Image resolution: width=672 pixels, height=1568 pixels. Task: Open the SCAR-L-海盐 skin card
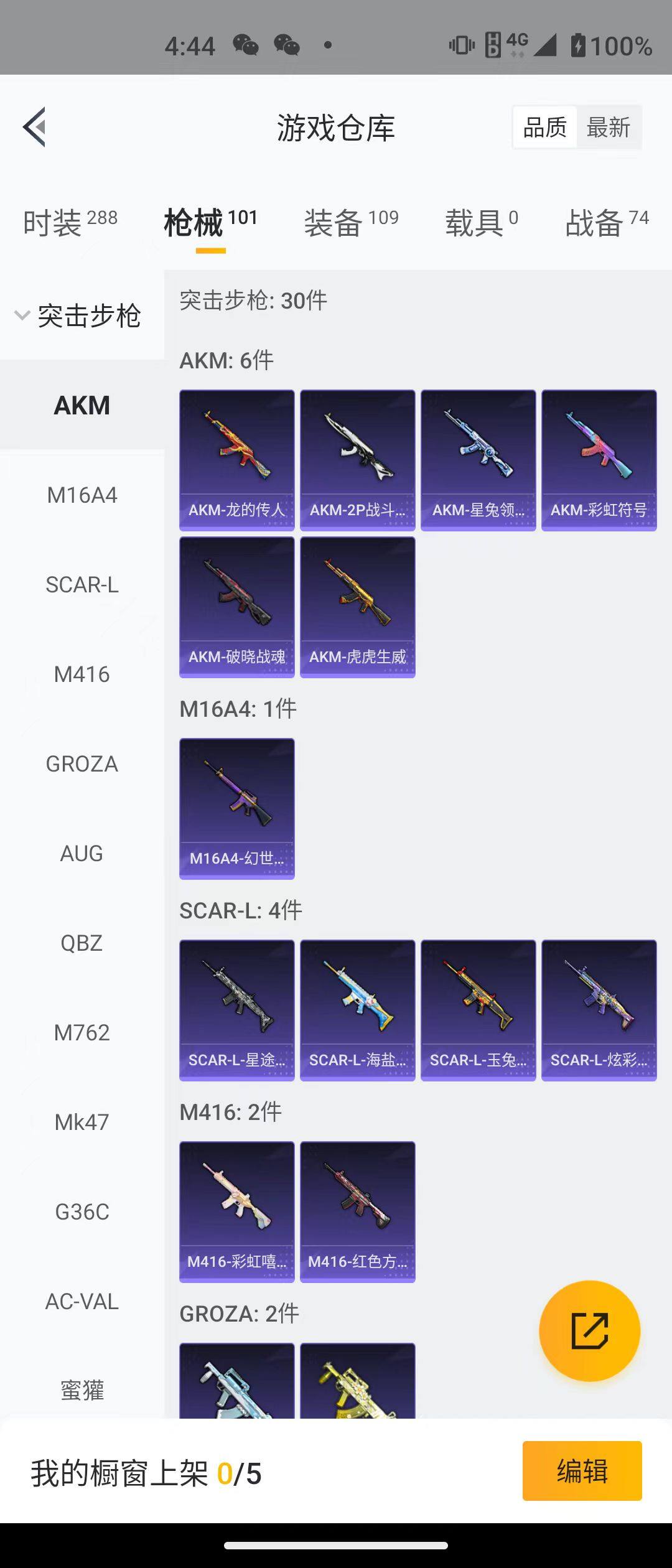tap(357, 1010)
